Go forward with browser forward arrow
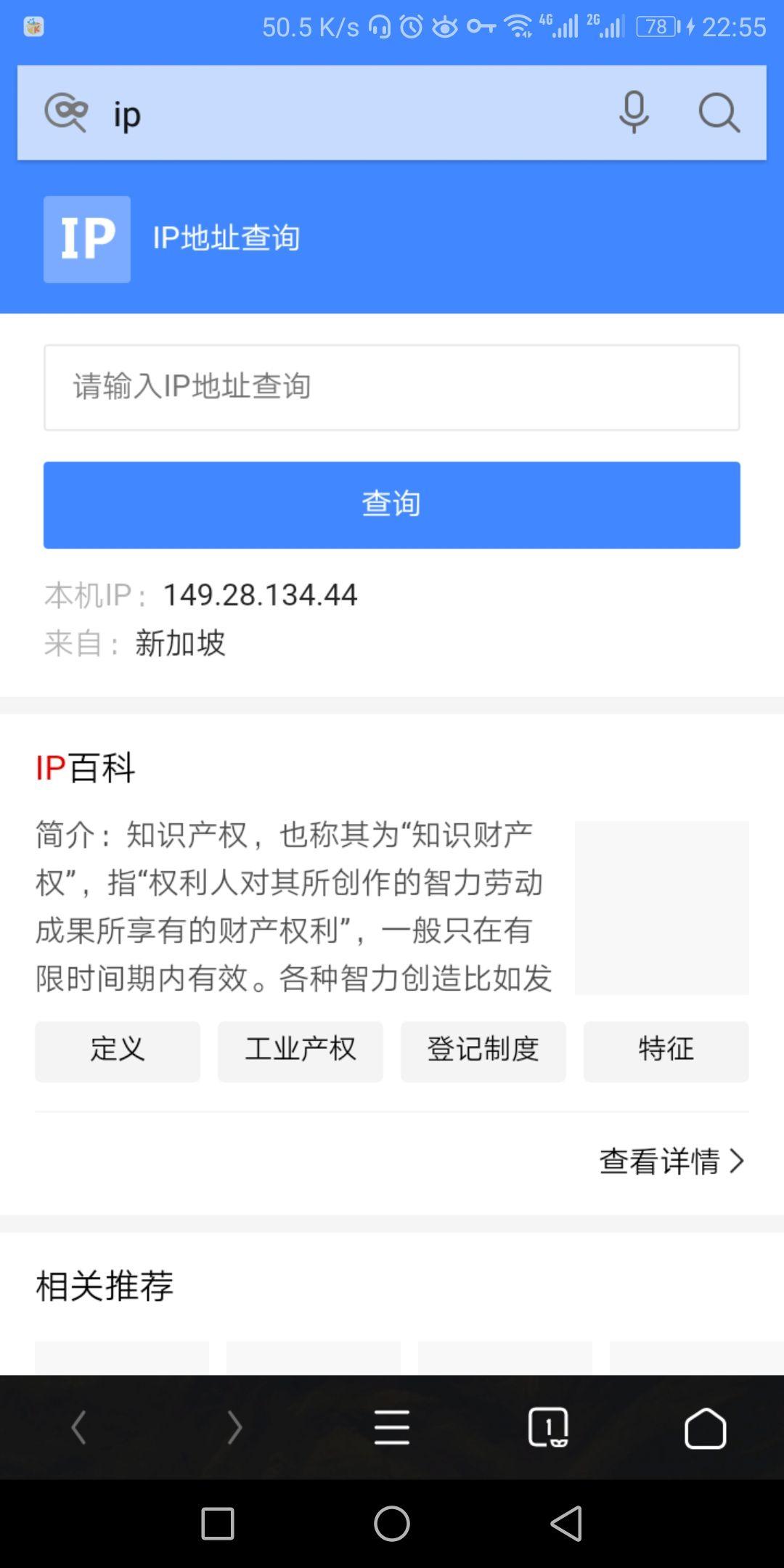The image size is (784, 1568). point(234,1427)
